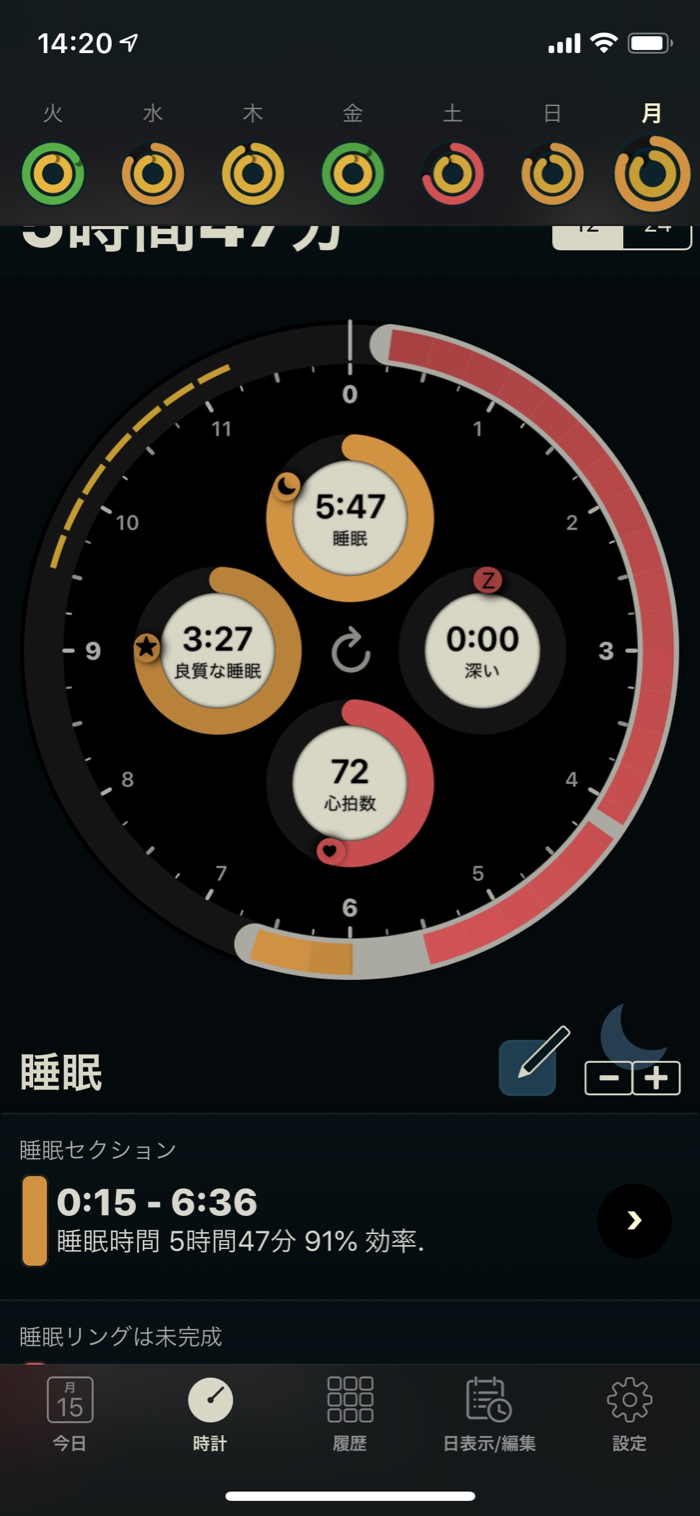Image resolution: width=700 pixels, height=1516 pixels.
Task: Select Monday (月) sleep ring
Action: tap(652, 174)
